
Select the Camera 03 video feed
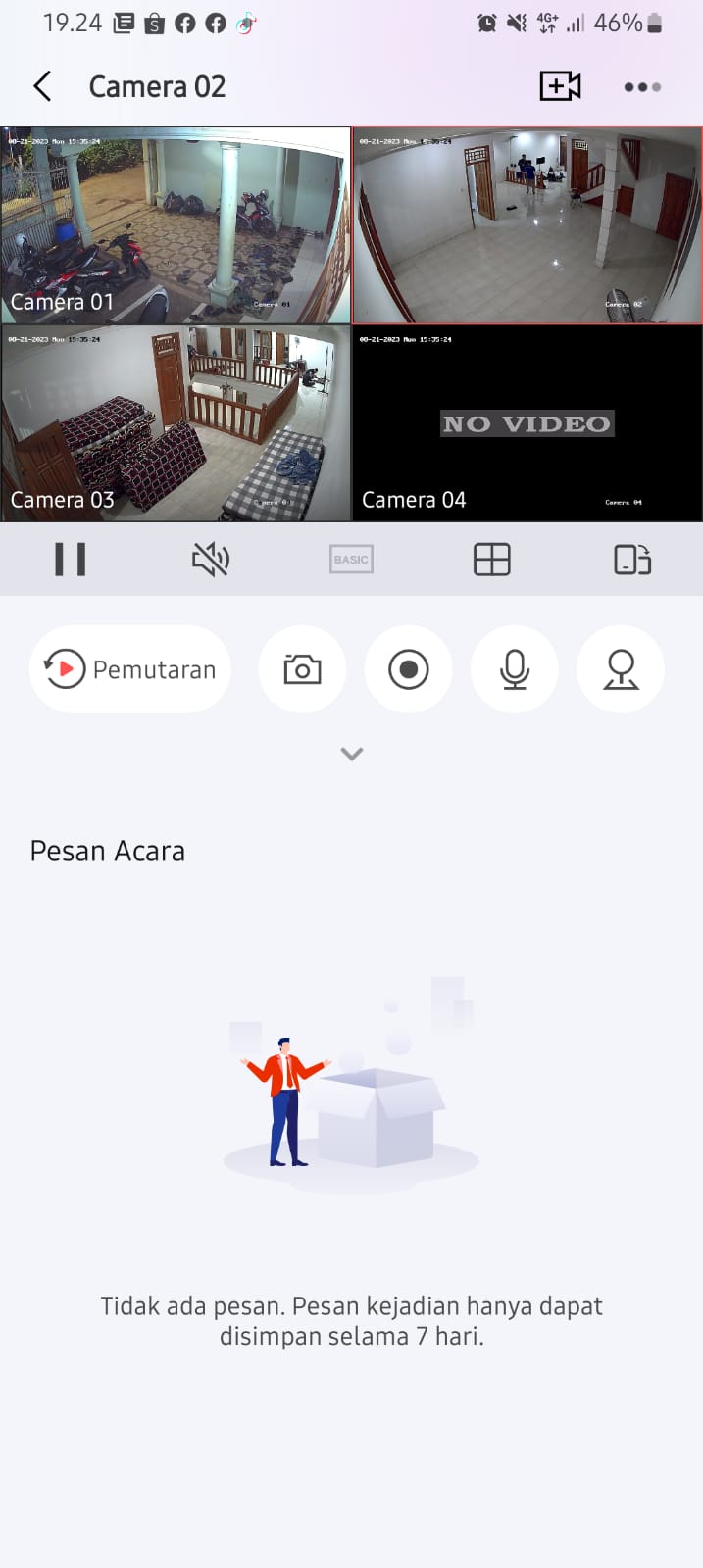pos(176,423)
